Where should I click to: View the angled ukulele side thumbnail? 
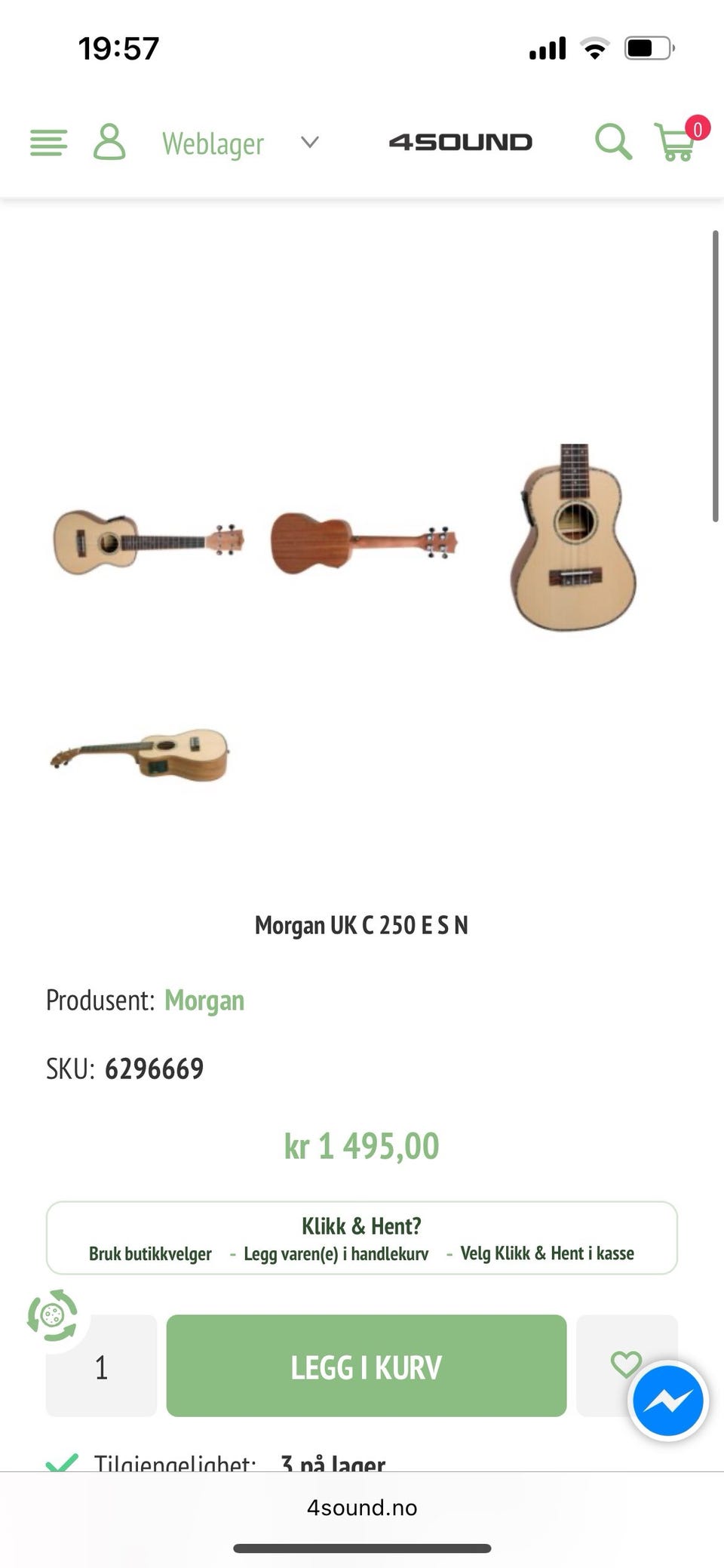pos(140,755)
